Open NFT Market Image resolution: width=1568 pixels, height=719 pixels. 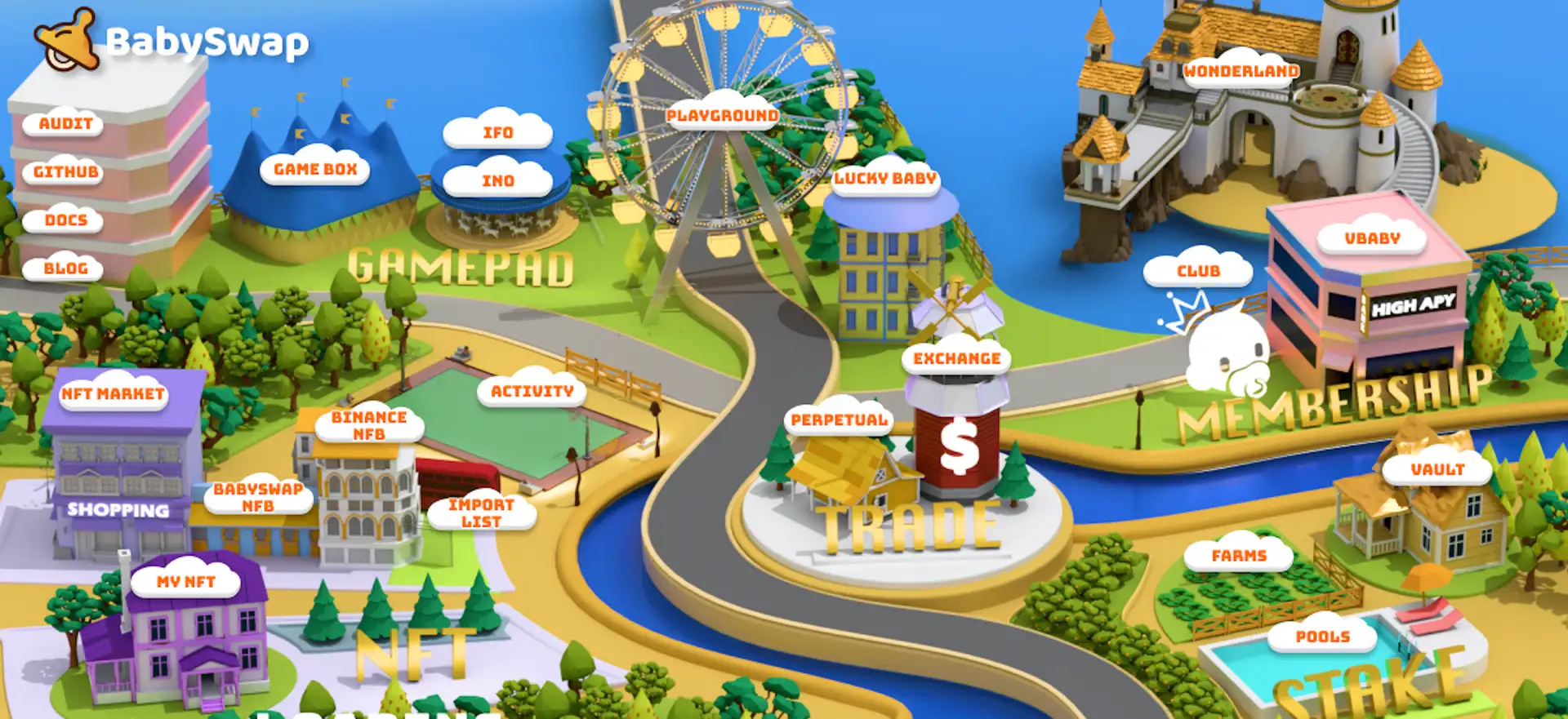click(x=113, y=393)
